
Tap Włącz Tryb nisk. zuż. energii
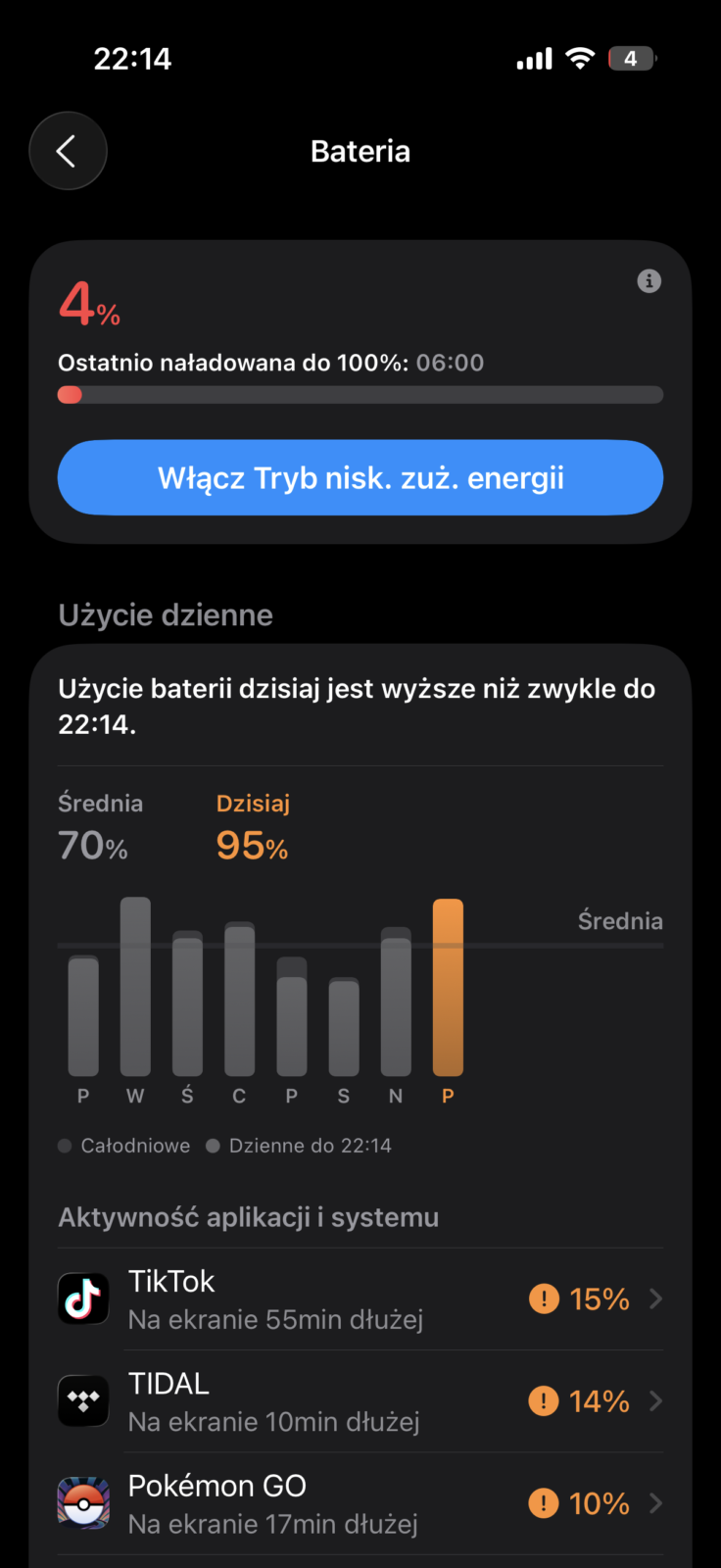[360, 478]
